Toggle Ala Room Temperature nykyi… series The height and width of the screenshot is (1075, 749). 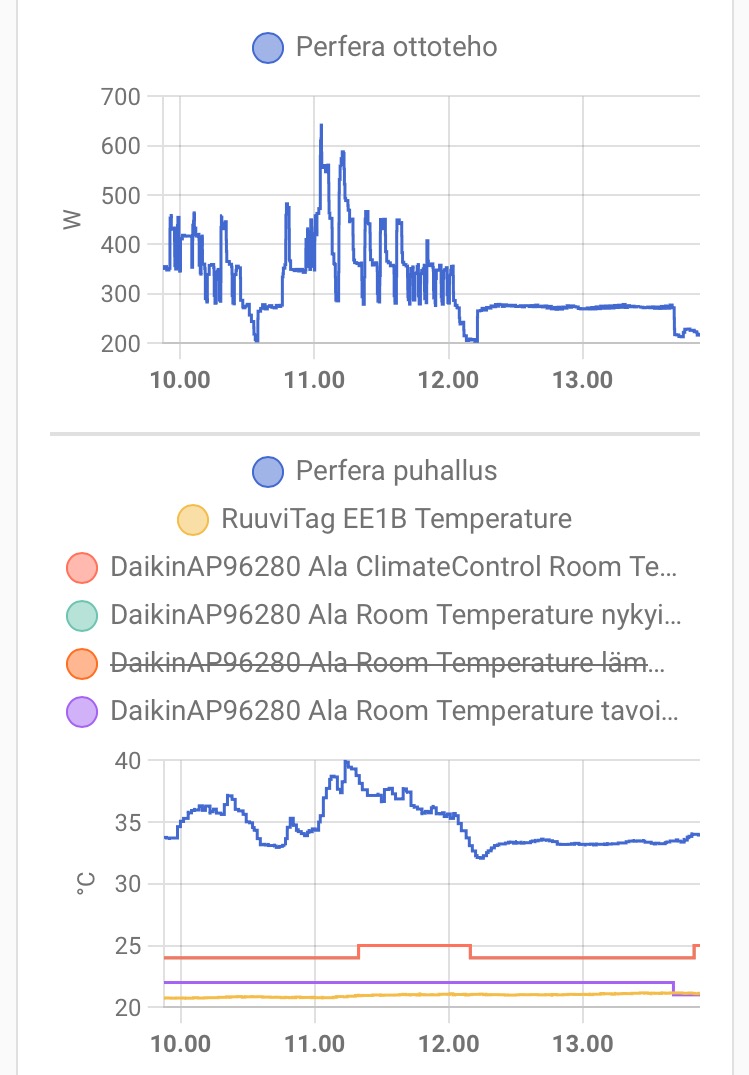pos(371,615)
